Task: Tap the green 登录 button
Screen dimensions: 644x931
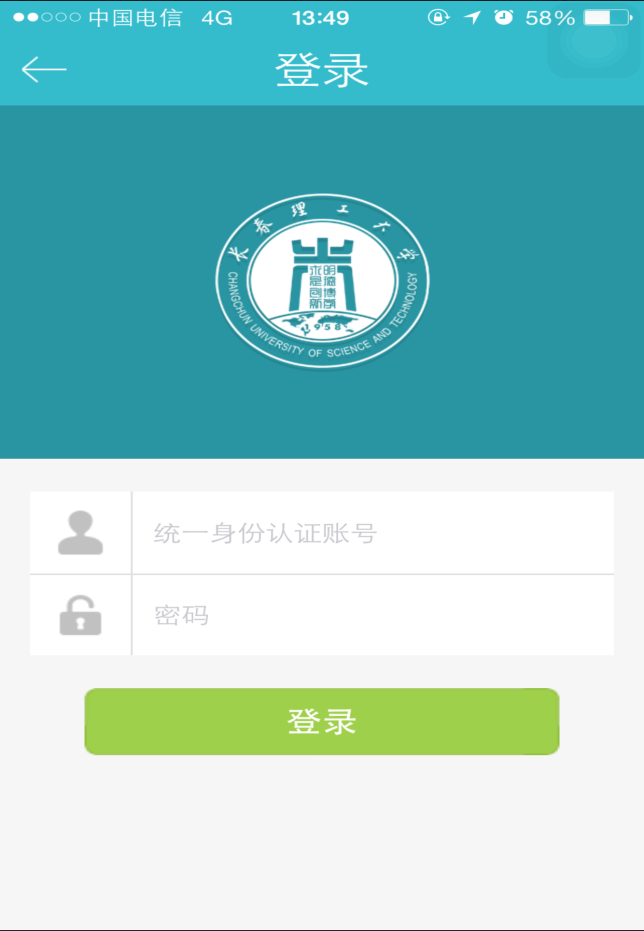Action: (321, 721)
